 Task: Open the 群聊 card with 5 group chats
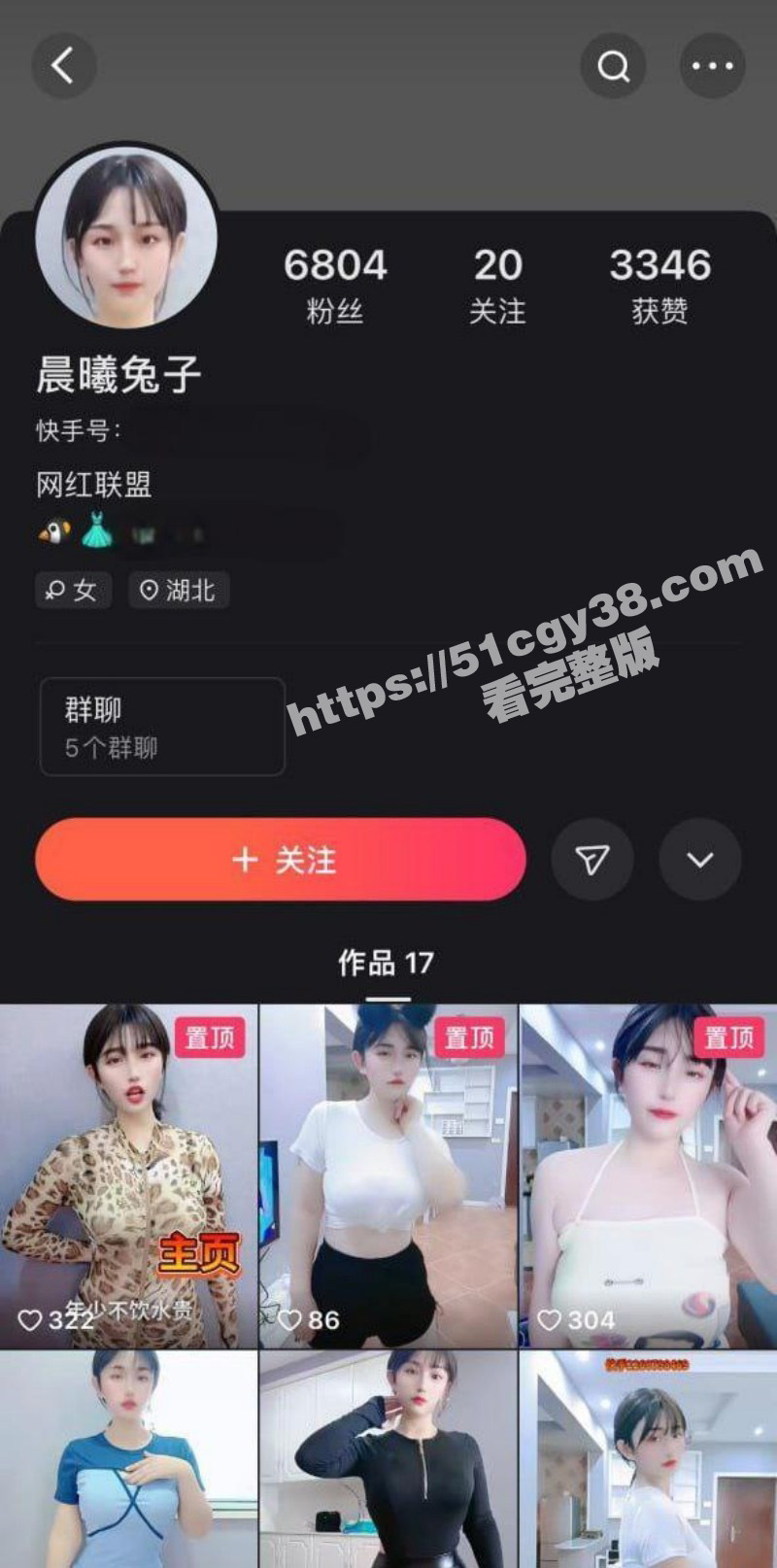(162, 727)
